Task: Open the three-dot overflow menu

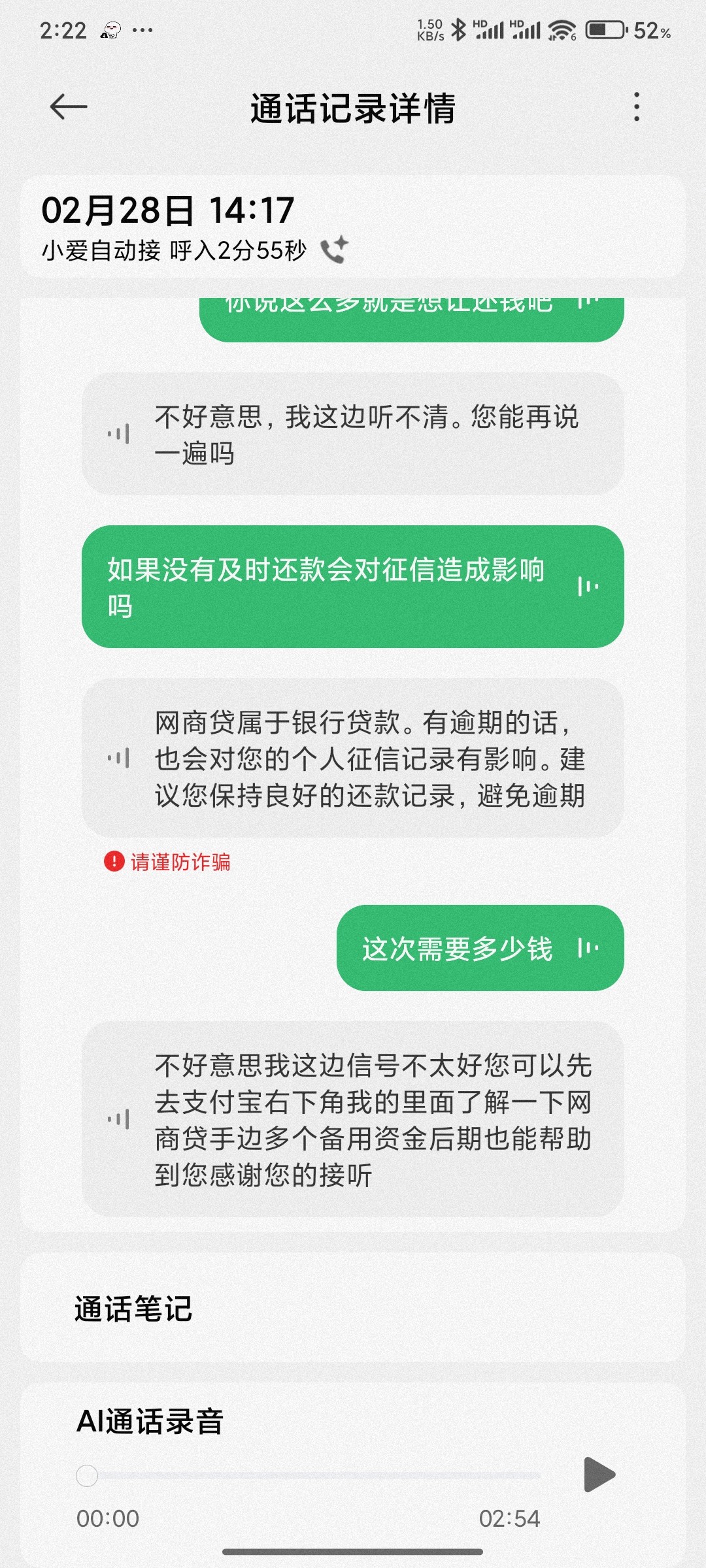Action: click(636, 106)
